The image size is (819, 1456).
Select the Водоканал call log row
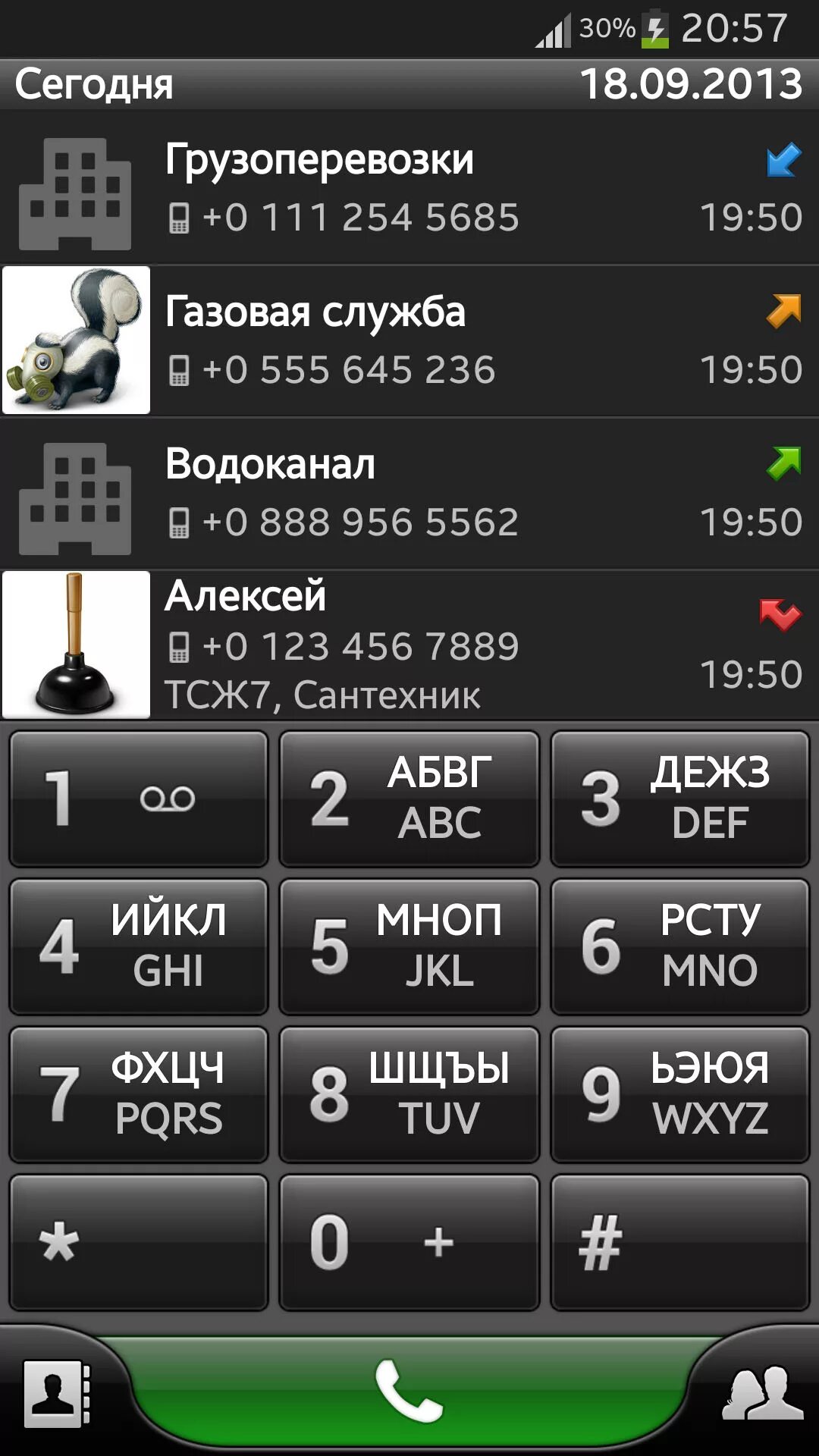coord(409,493)
